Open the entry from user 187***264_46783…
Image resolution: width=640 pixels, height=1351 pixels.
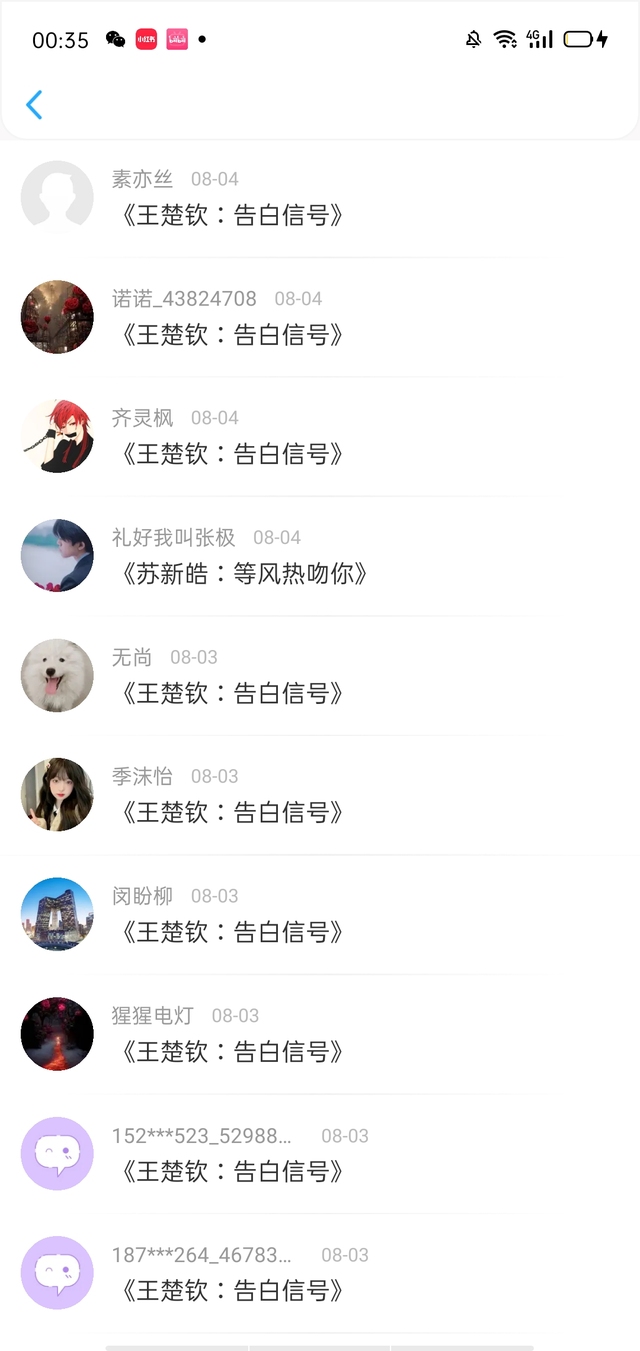(x=232, y=1290)
